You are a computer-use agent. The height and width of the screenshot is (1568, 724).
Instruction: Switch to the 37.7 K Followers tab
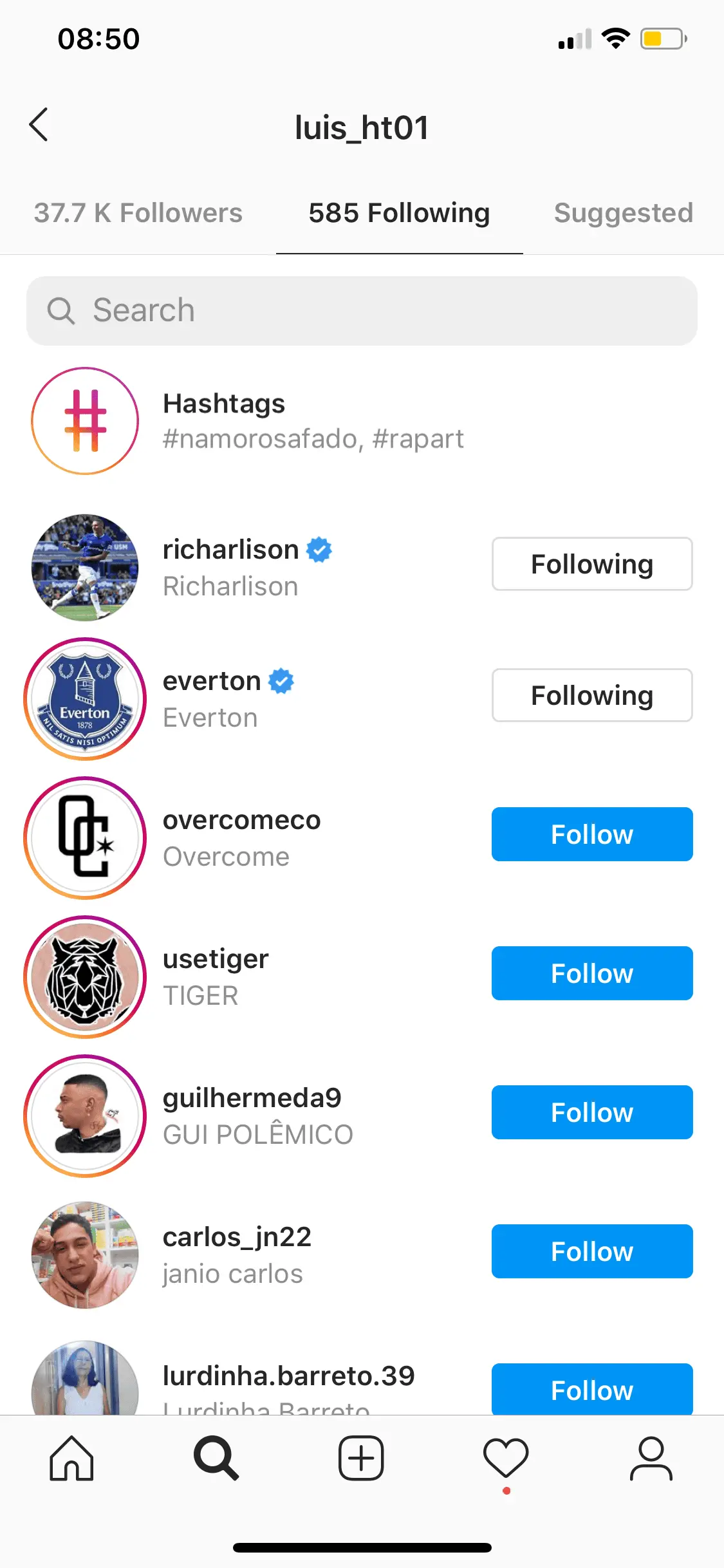click(138, 214)
